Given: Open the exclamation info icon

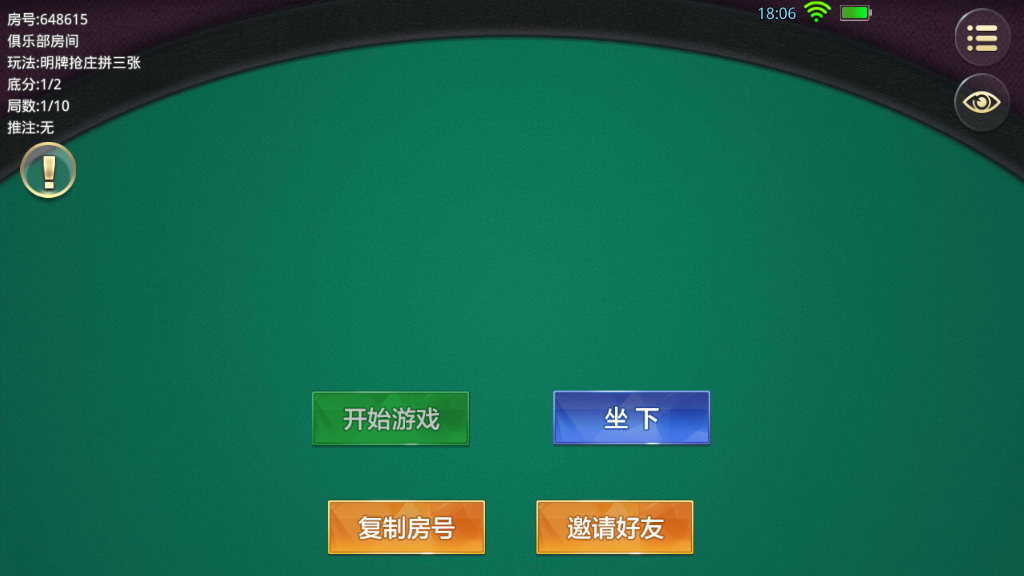Looking at the screenshot, I should click(x=48, y=170).
